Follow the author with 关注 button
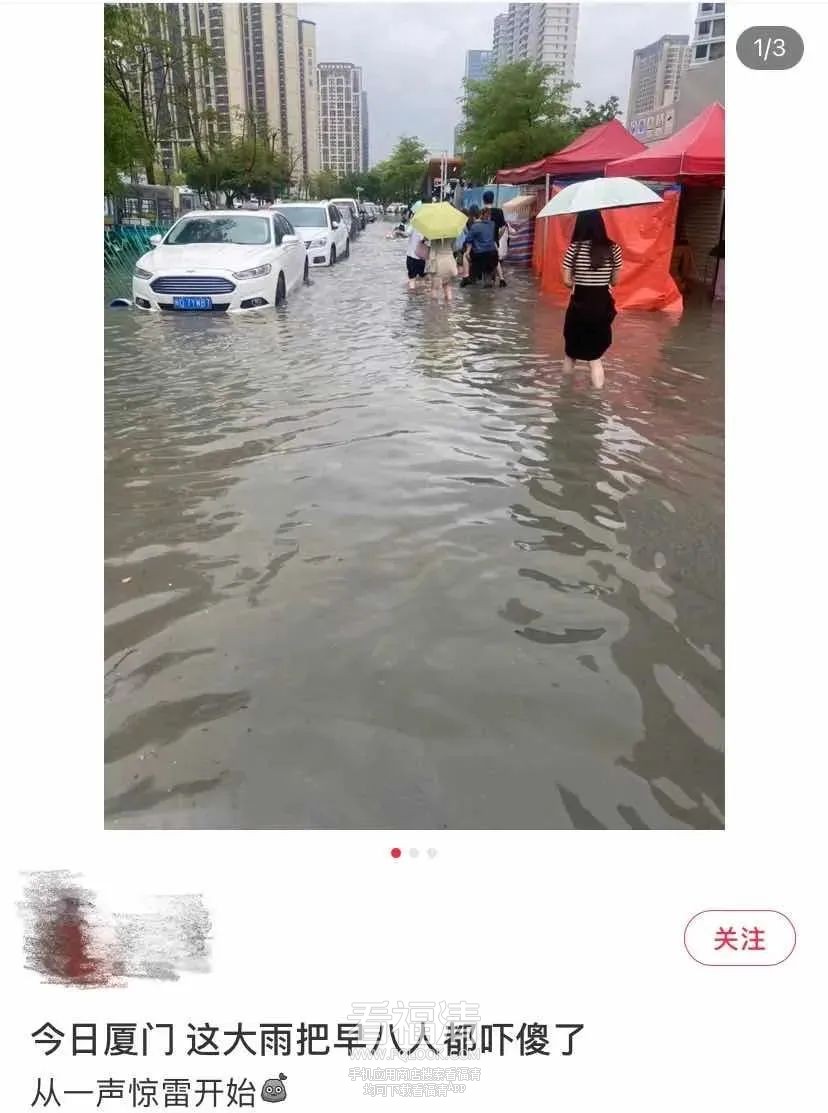Image resolution: width=828 pixels, height=1113 pixels. (739, 938)
